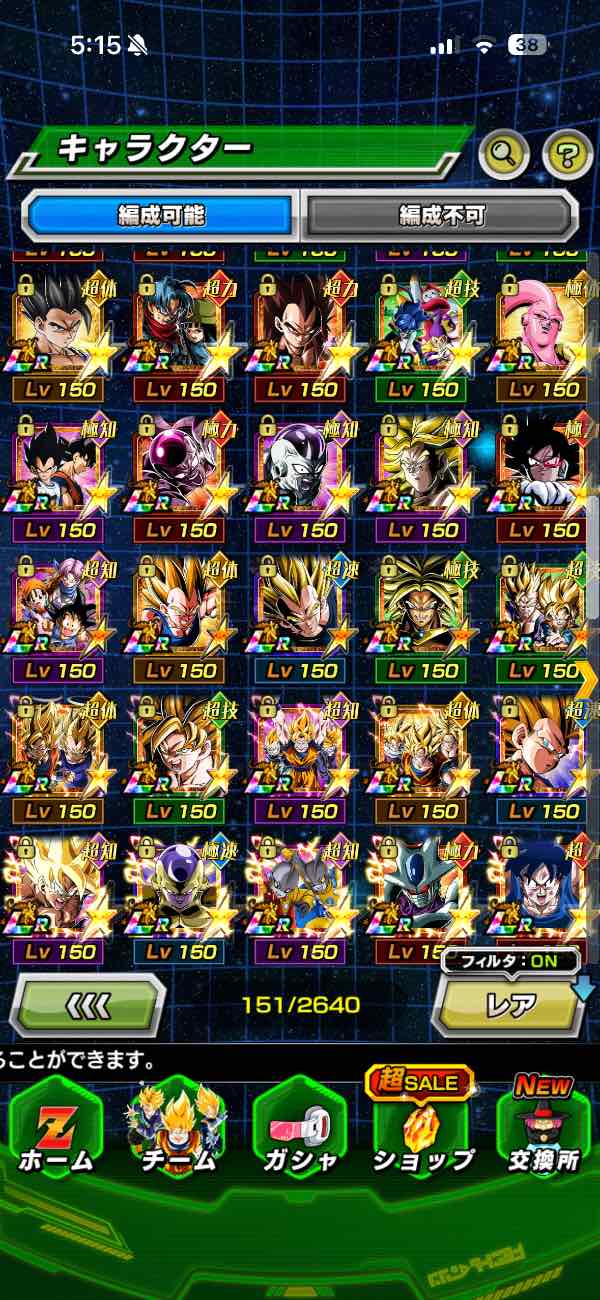Open the help question mark
Viewport: 600px width, 1300px height.
point(567,154)
